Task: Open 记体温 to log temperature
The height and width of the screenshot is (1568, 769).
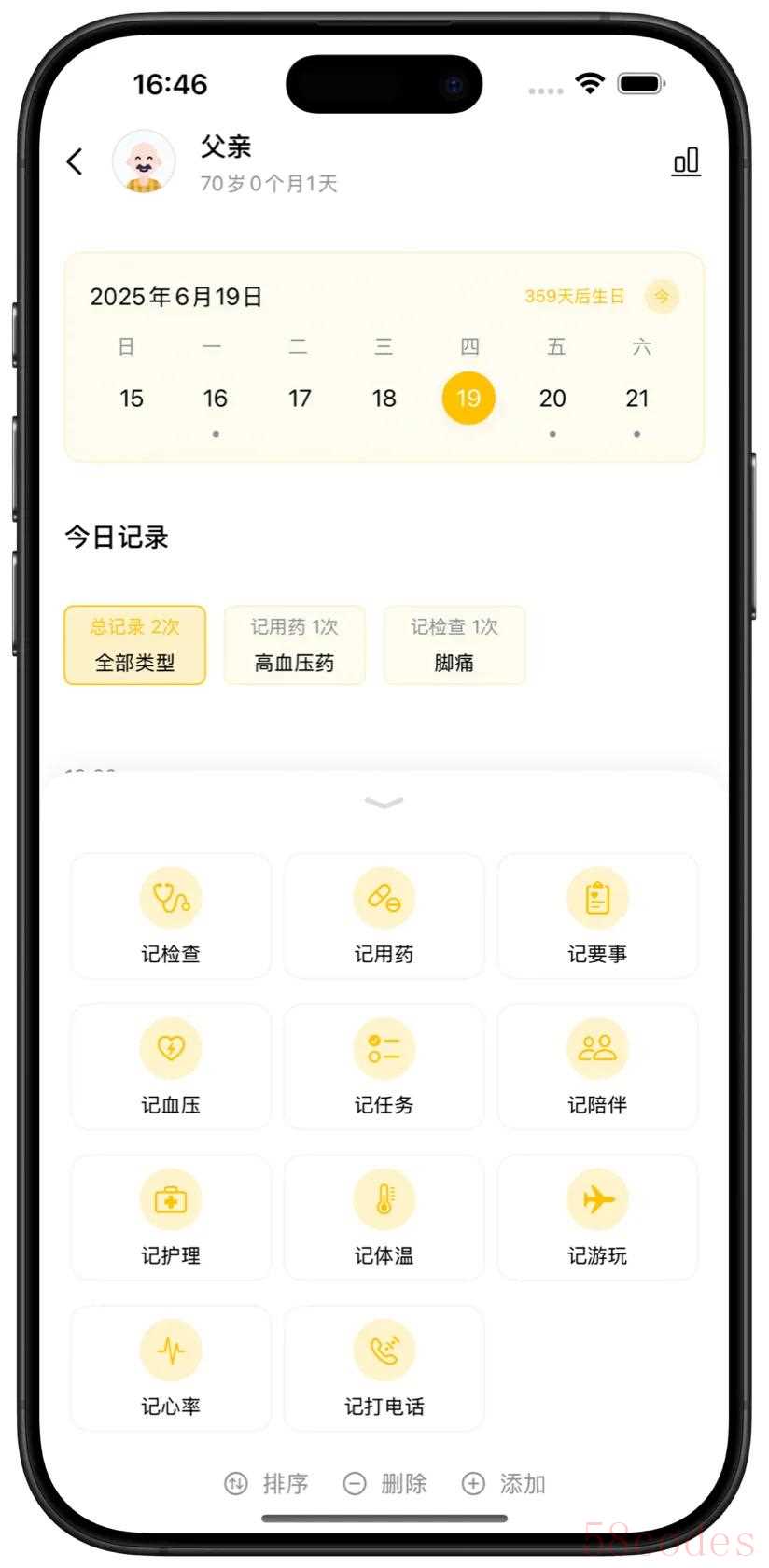Action: point(384,1218)
